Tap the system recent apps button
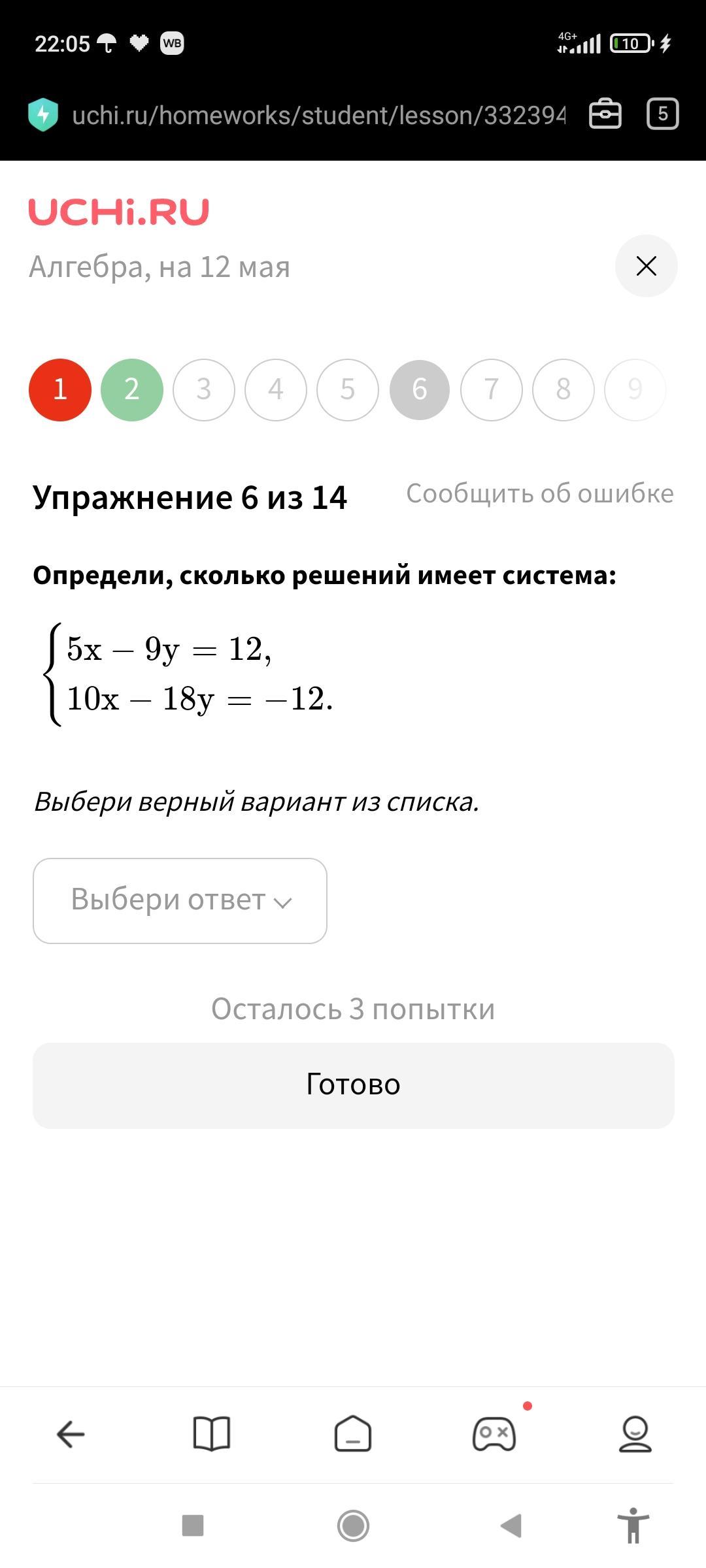 (193, 1526)
